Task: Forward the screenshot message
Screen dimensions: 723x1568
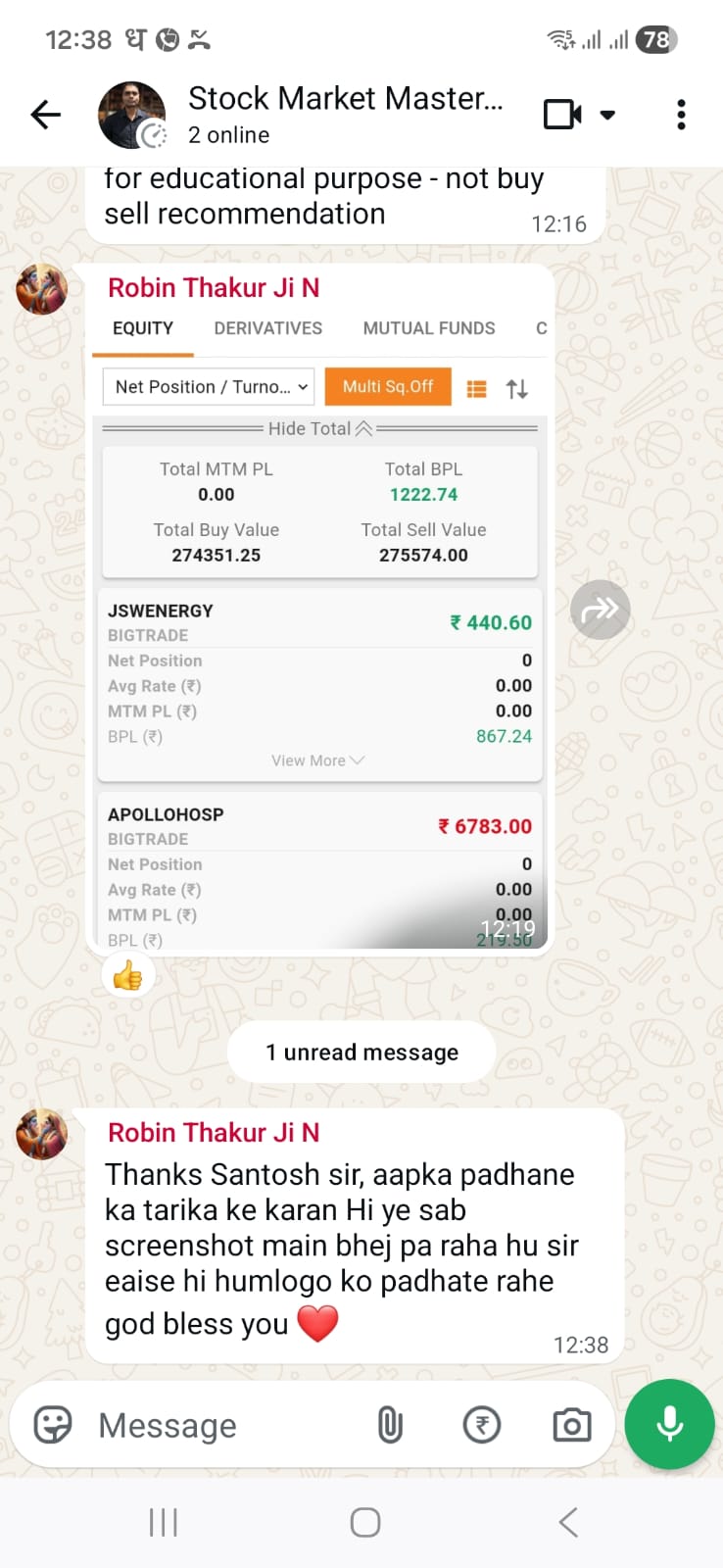Action: point(600,610)
